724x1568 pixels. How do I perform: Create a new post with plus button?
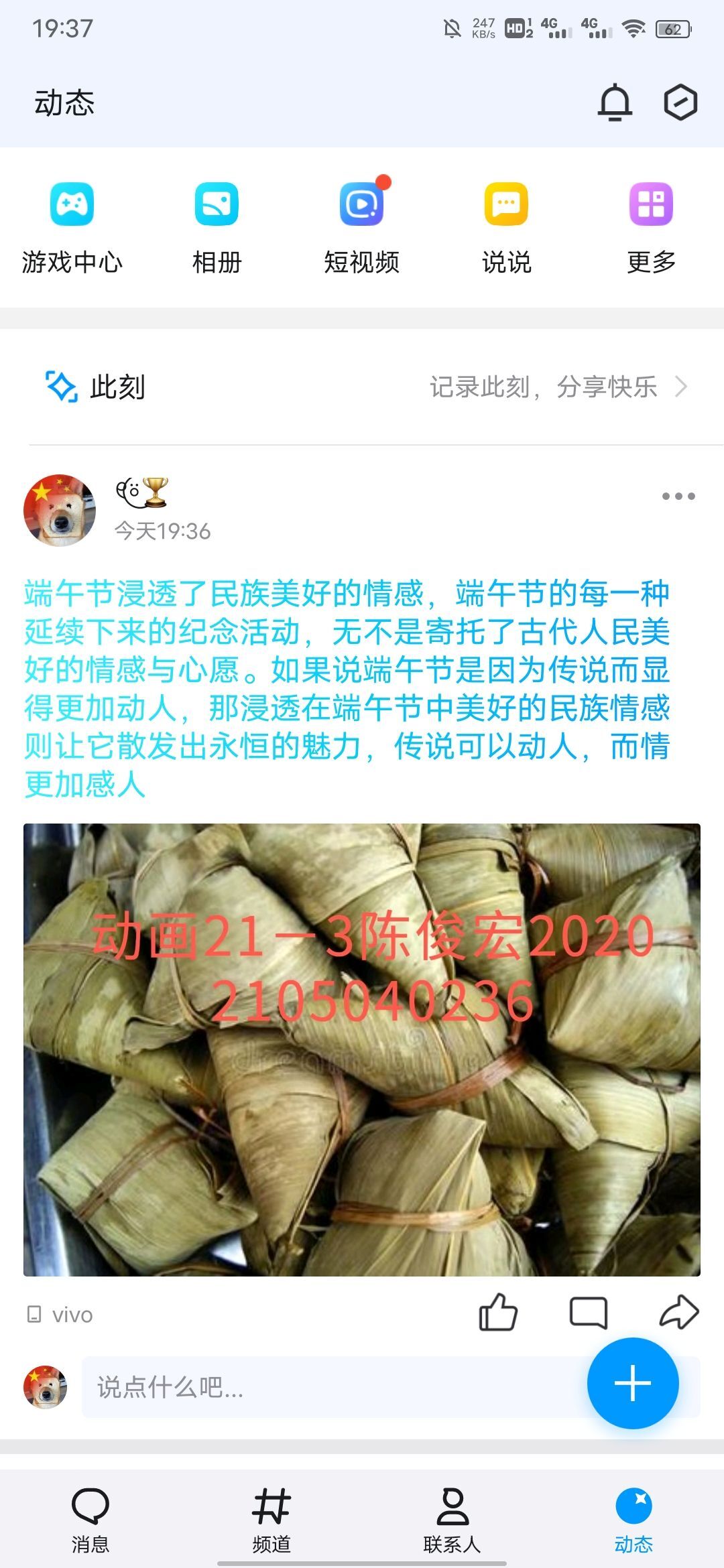[x=633, y=1384]
